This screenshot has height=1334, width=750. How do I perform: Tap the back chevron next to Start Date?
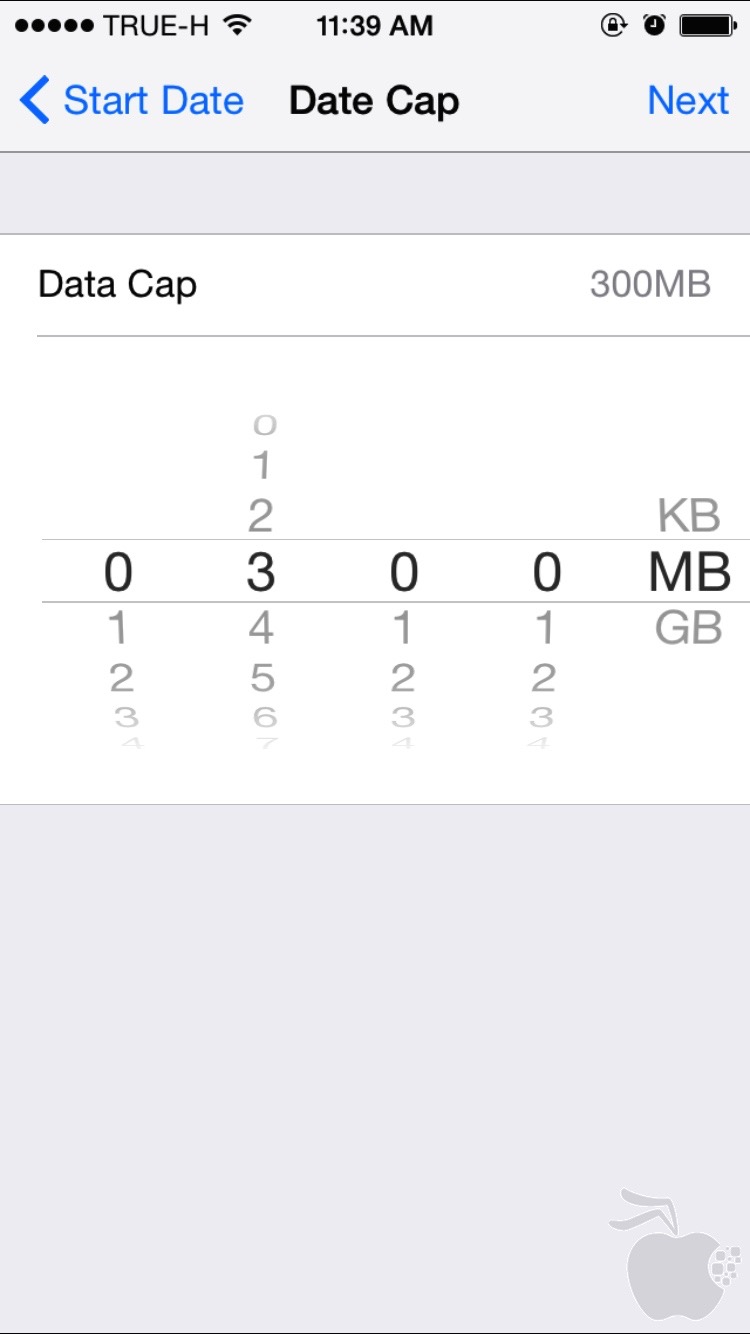click(x=32, y=100)
